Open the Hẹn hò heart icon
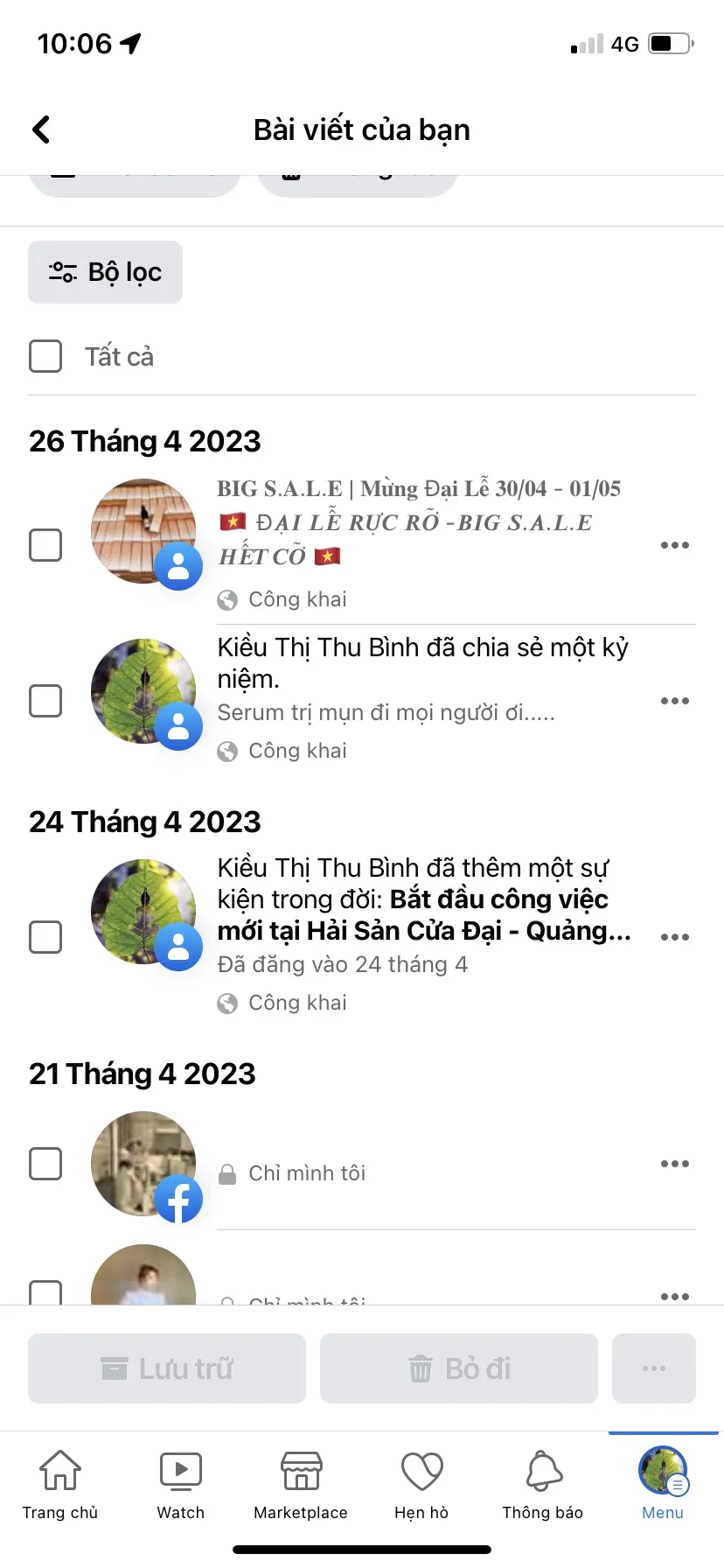 (421, 1470)
